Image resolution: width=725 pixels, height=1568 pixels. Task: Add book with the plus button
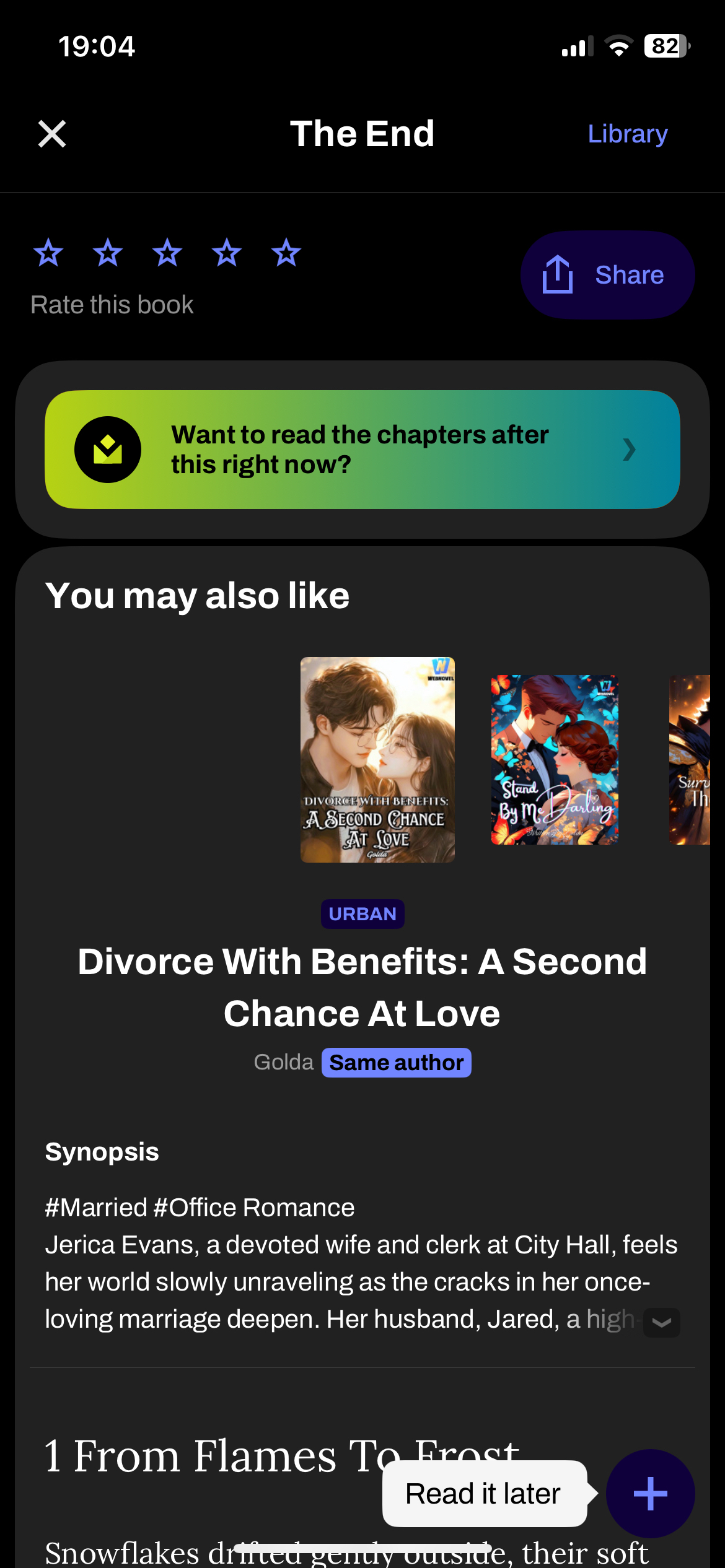(650, 1493)
